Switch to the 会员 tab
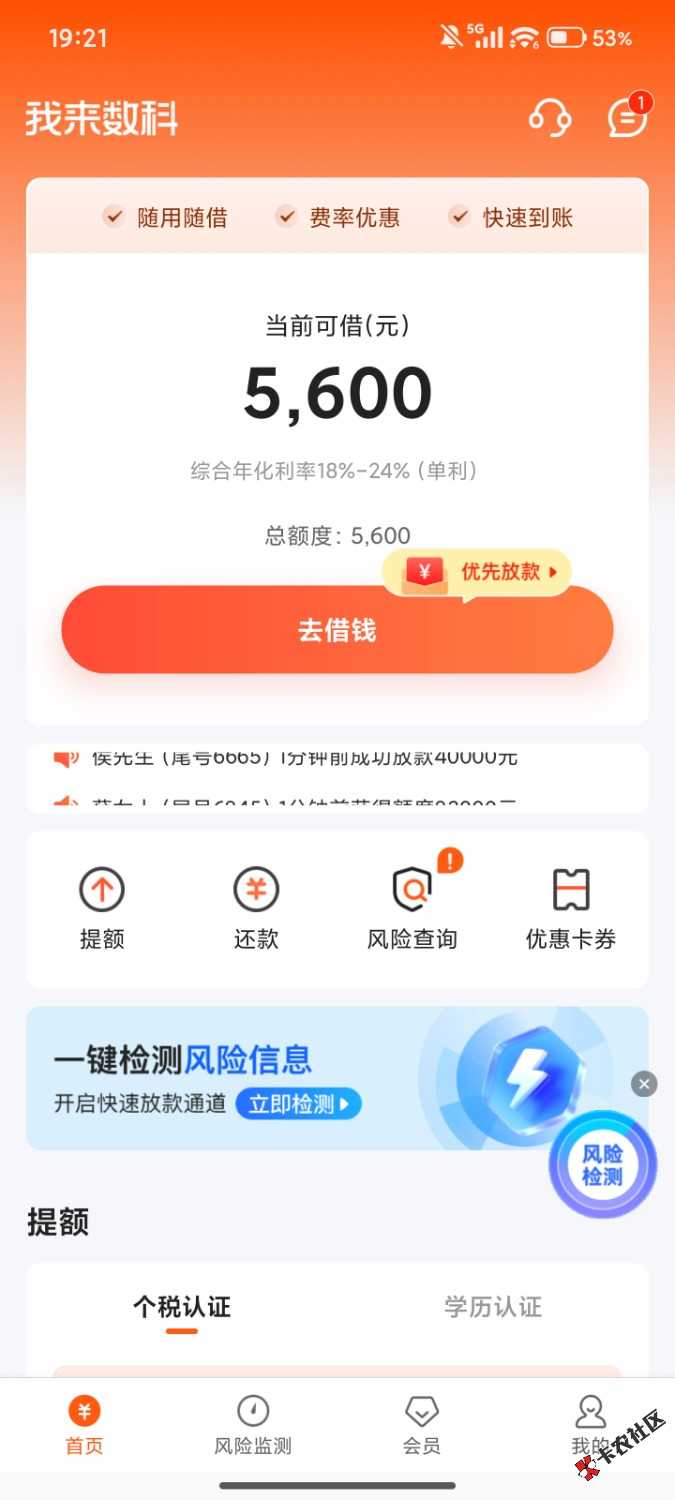Image resolution: width=675 pixels, height=1500 pixels. coord(421,1425)
